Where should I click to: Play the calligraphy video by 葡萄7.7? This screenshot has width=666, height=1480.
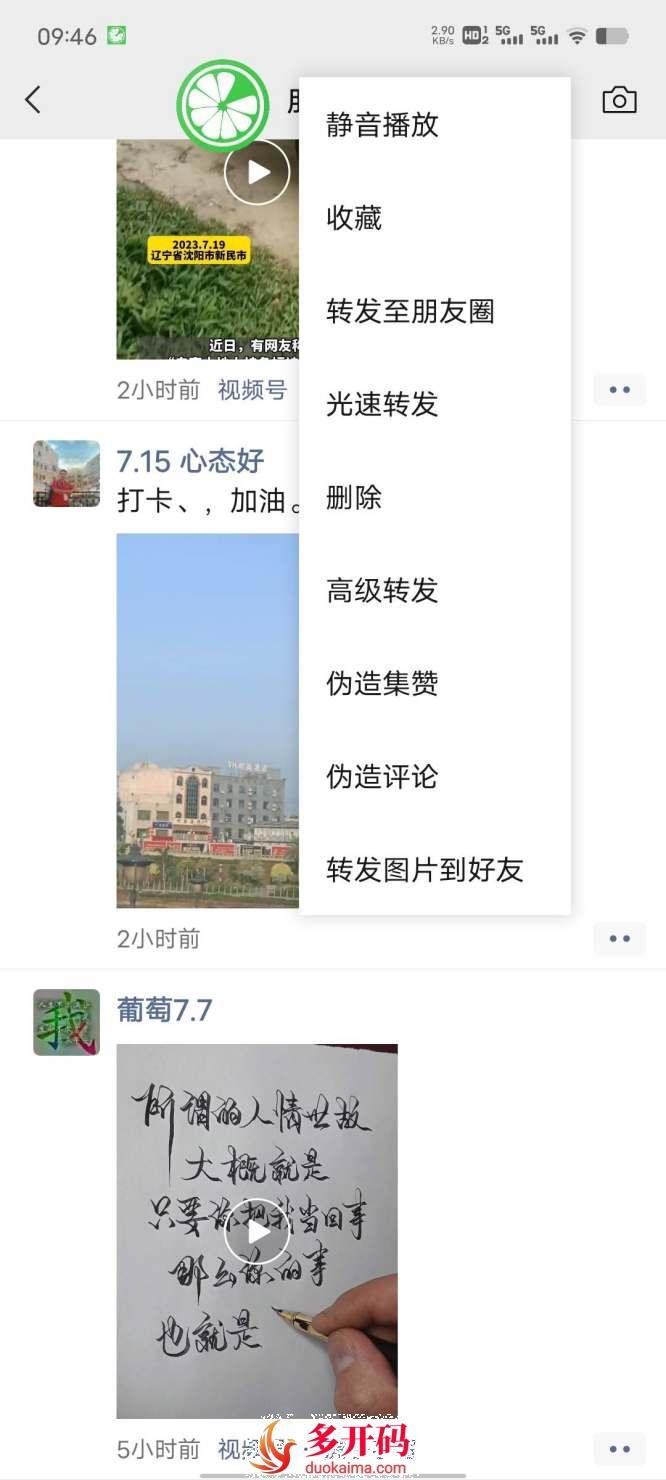[257, 1231]
